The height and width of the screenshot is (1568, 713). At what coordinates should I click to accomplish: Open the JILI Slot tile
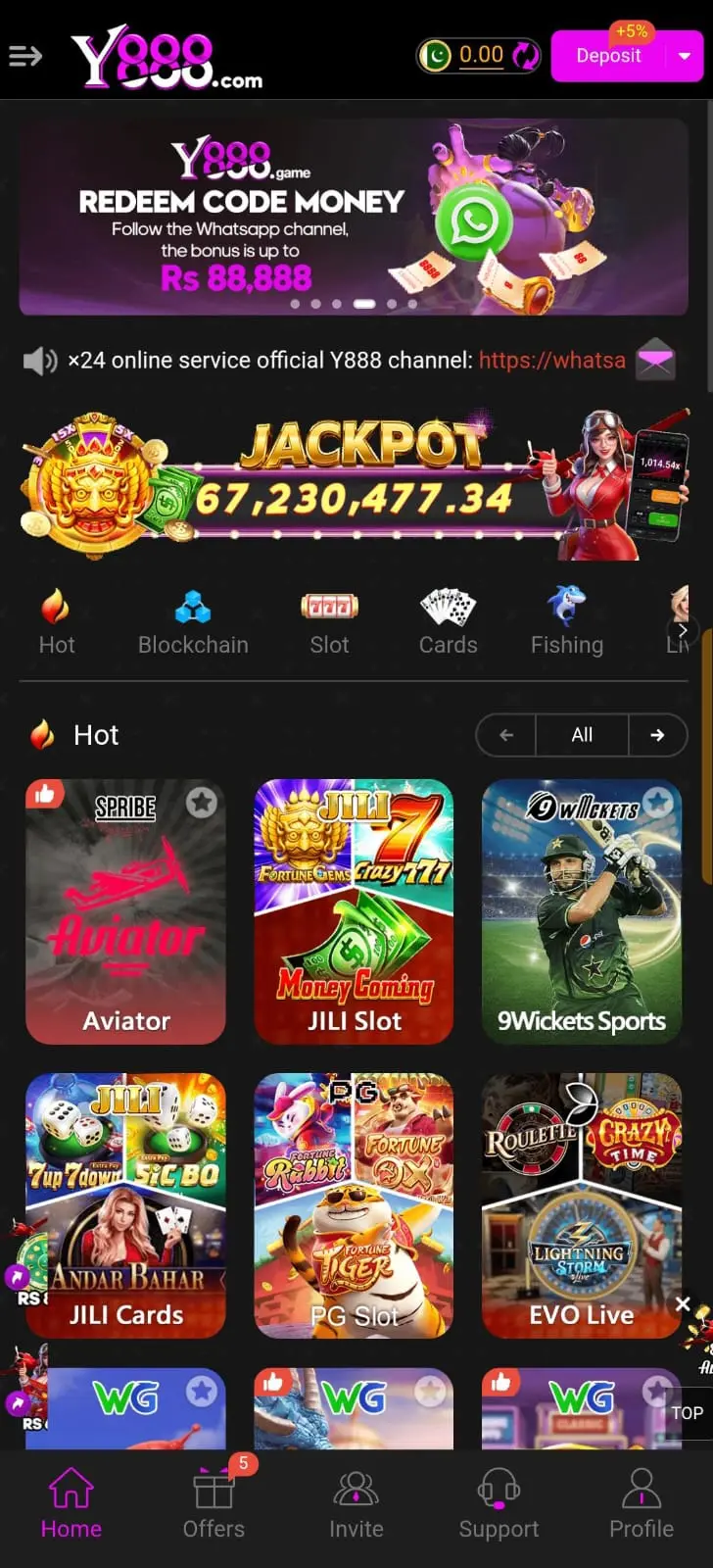point(354,911)
